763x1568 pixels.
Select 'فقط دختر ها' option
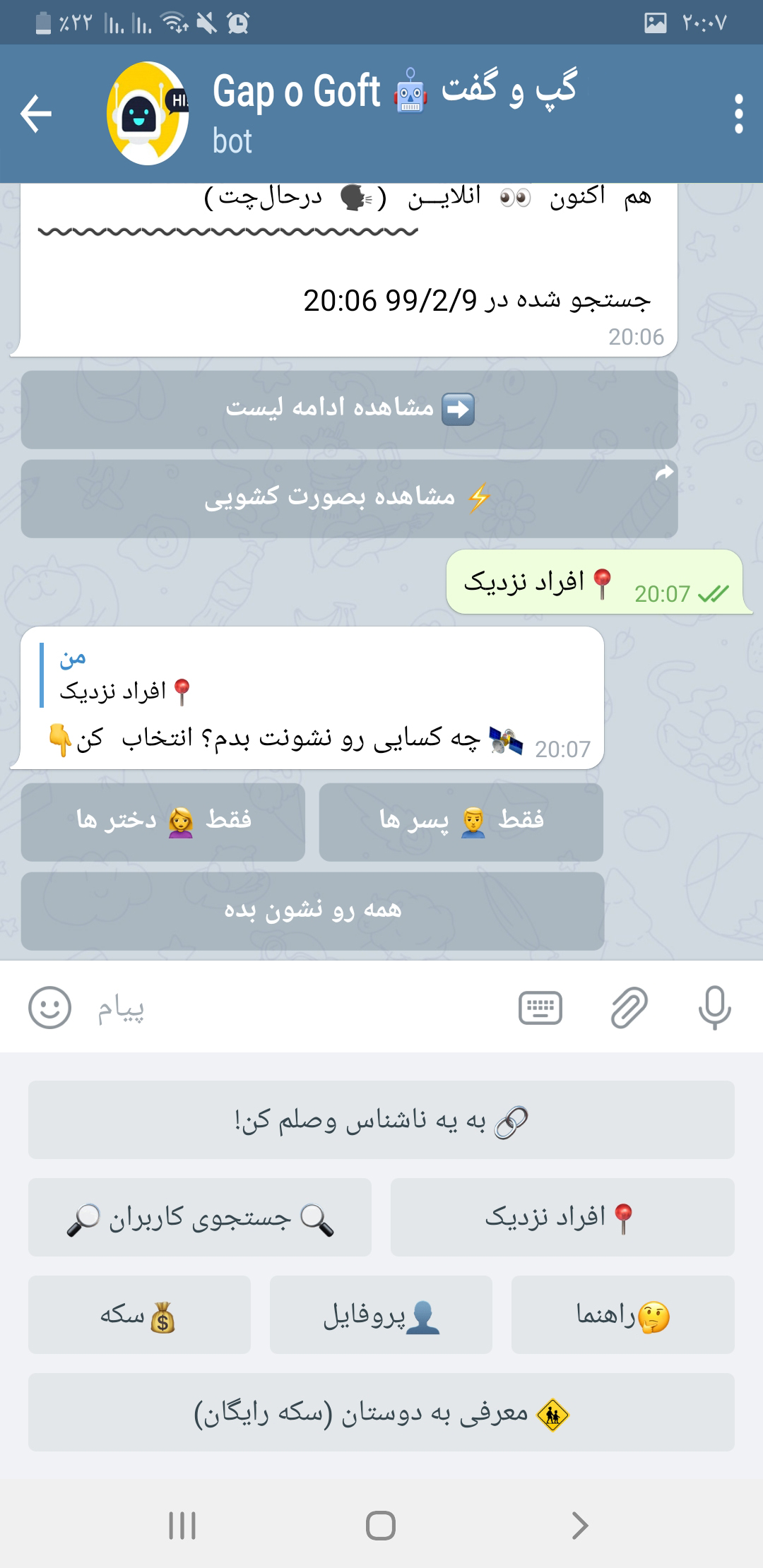click(x=163, y=822)
